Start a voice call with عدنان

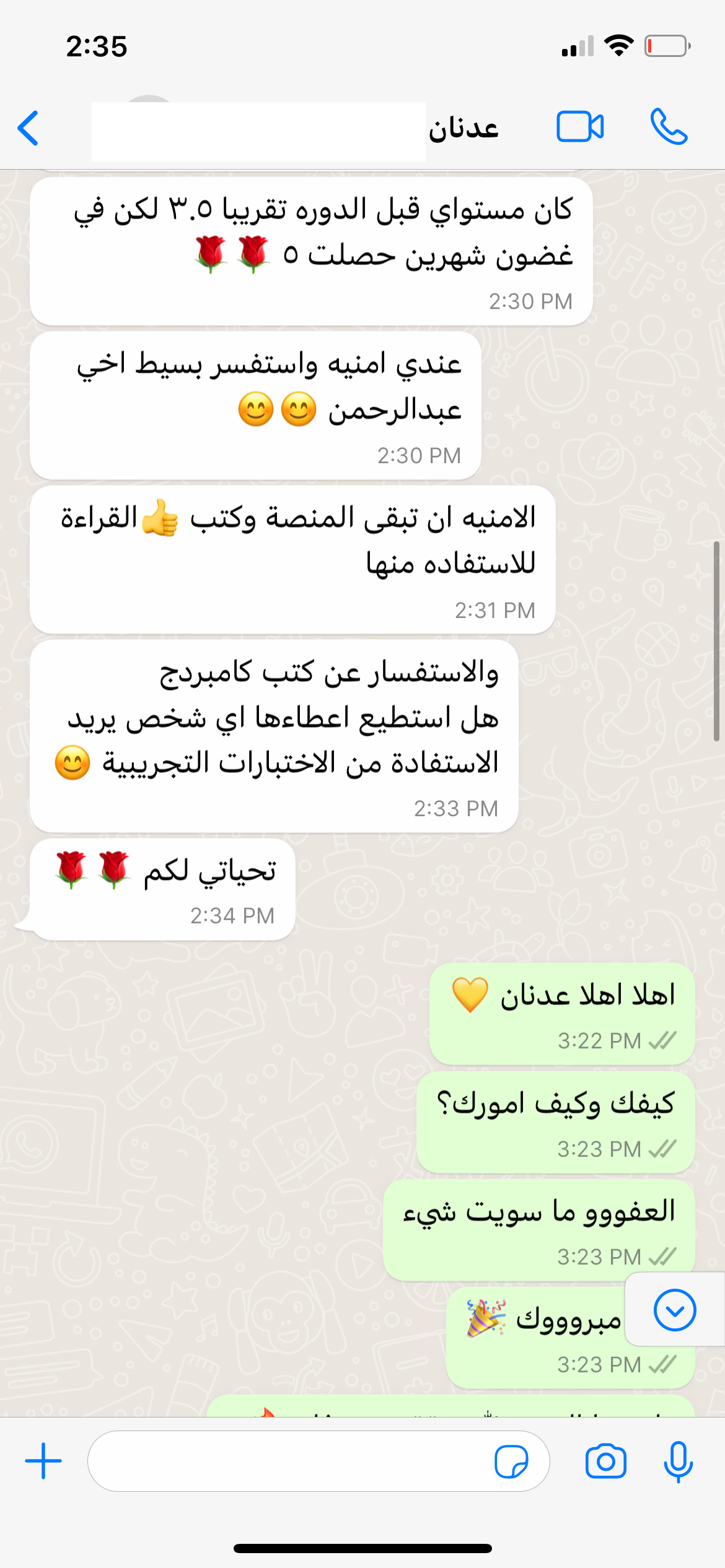pos(669,127)
